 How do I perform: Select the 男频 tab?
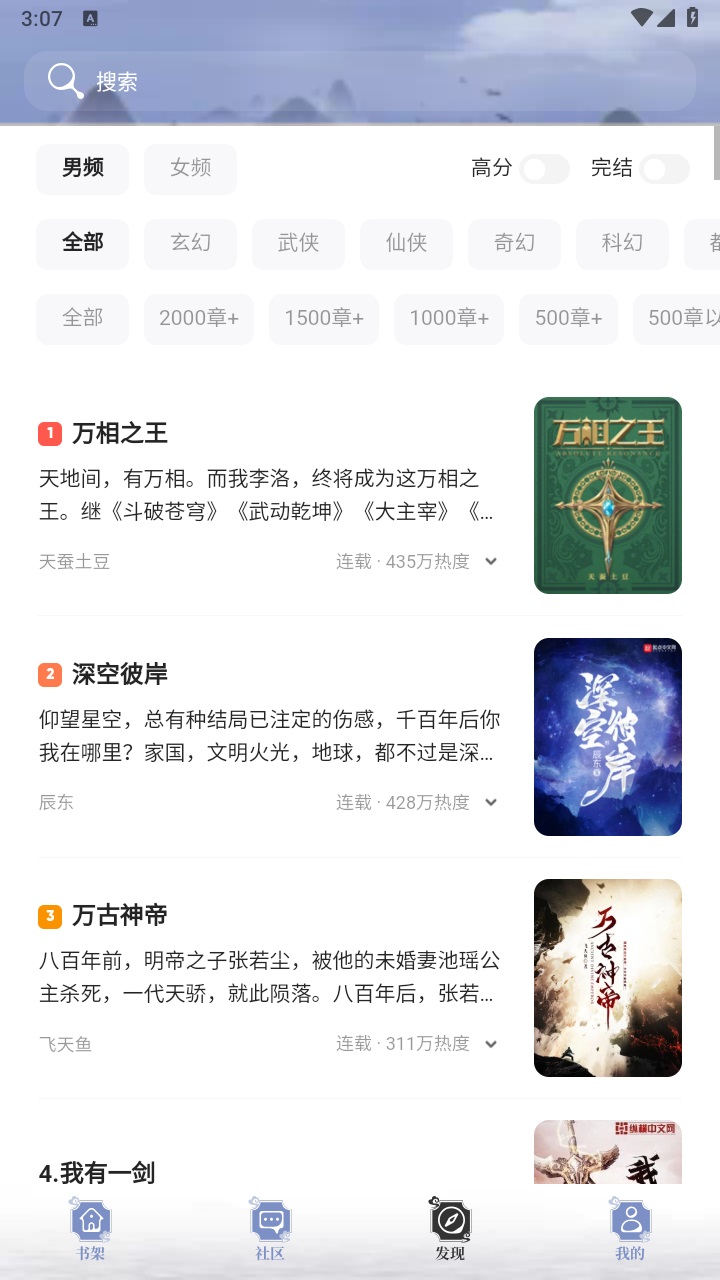coord(82,169)
